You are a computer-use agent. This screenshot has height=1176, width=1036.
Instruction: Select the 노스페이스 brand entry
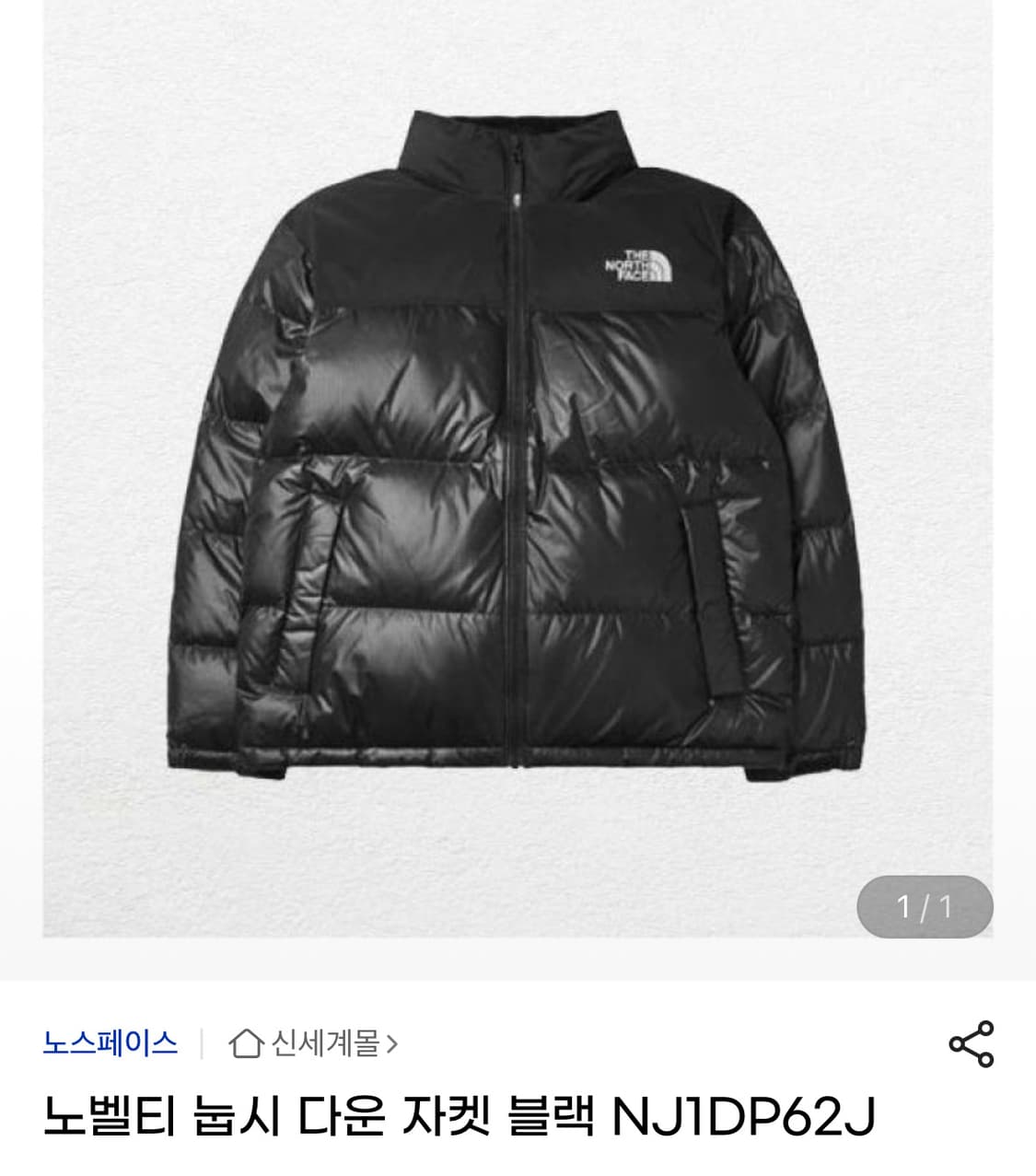(x=111, y=1043)
